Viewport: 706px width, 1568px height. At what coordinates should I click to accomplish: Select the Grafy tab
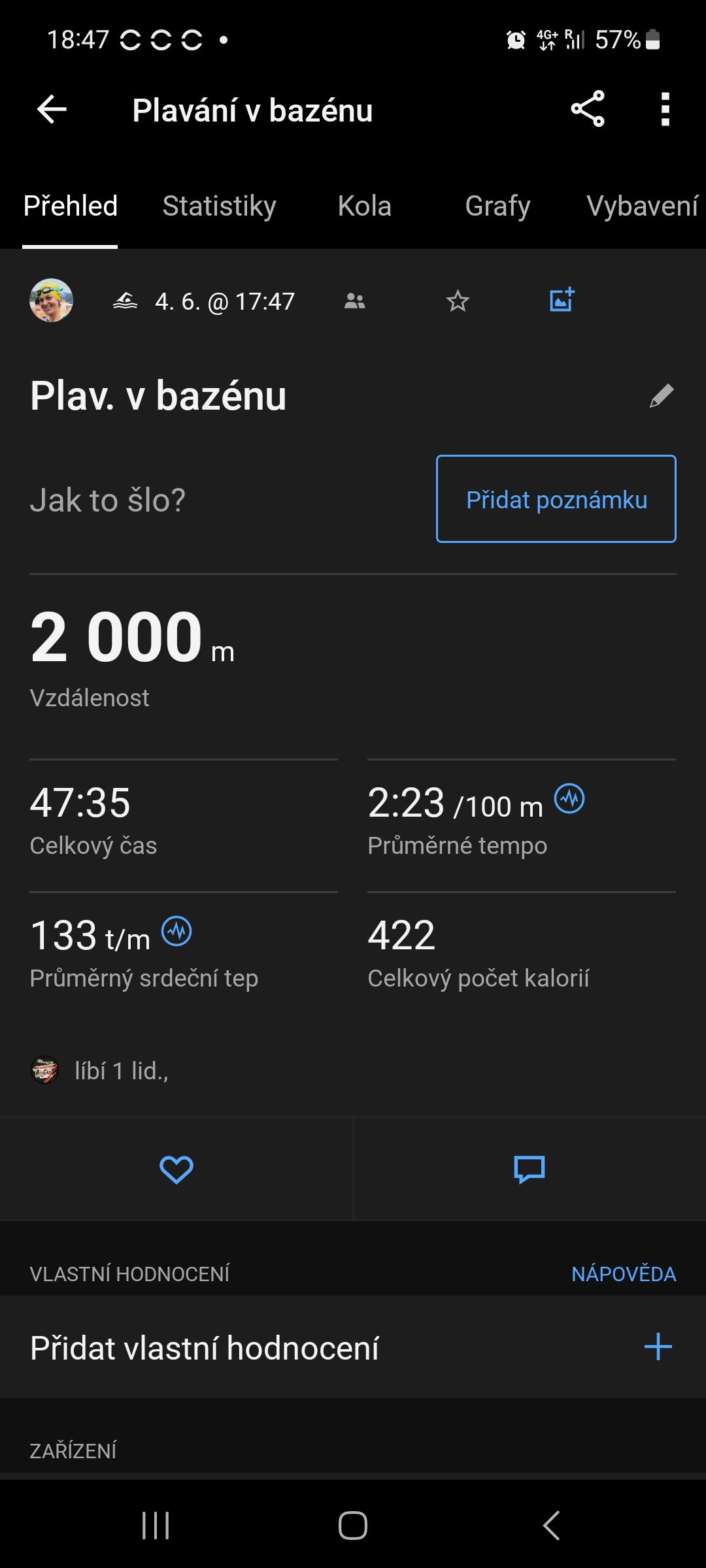497,206
